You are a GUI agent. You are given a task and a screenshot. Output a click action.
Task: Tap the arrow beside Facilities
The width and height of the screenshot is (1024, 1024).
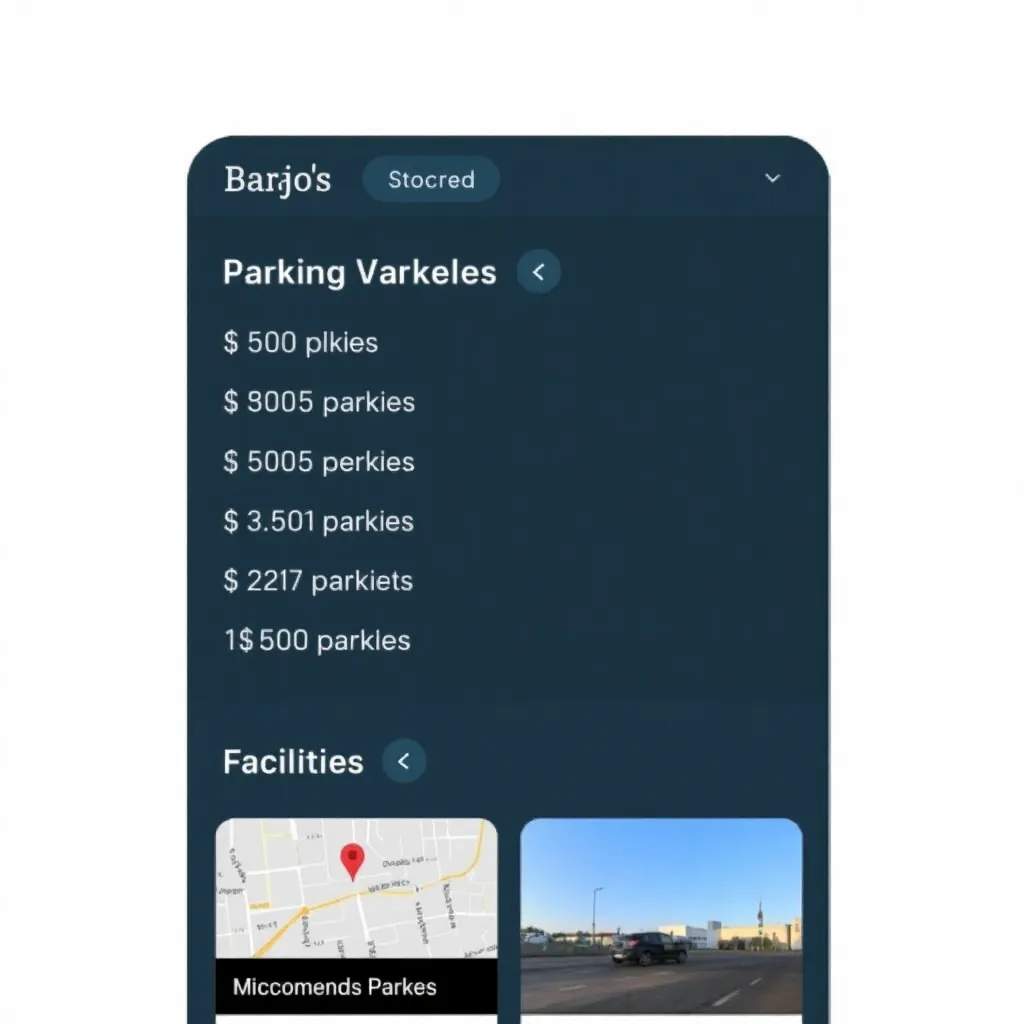pyautogui.click(x=404, y=761)
